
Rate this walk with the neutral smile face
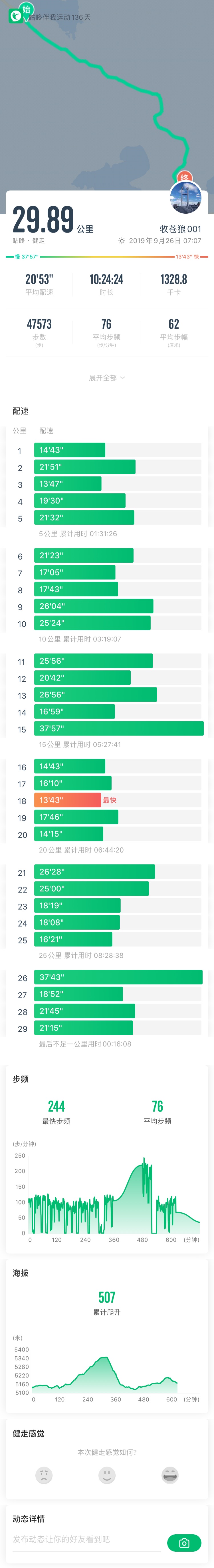[107, 1475]
